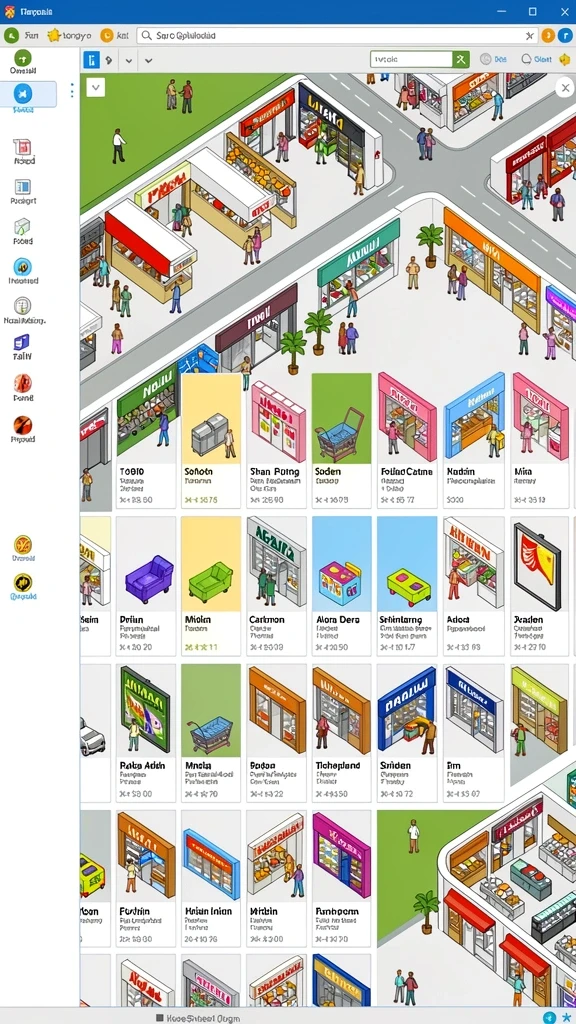576x1024 pixels.
Task: Open the Funhoonn card
Action: (342, 879)
